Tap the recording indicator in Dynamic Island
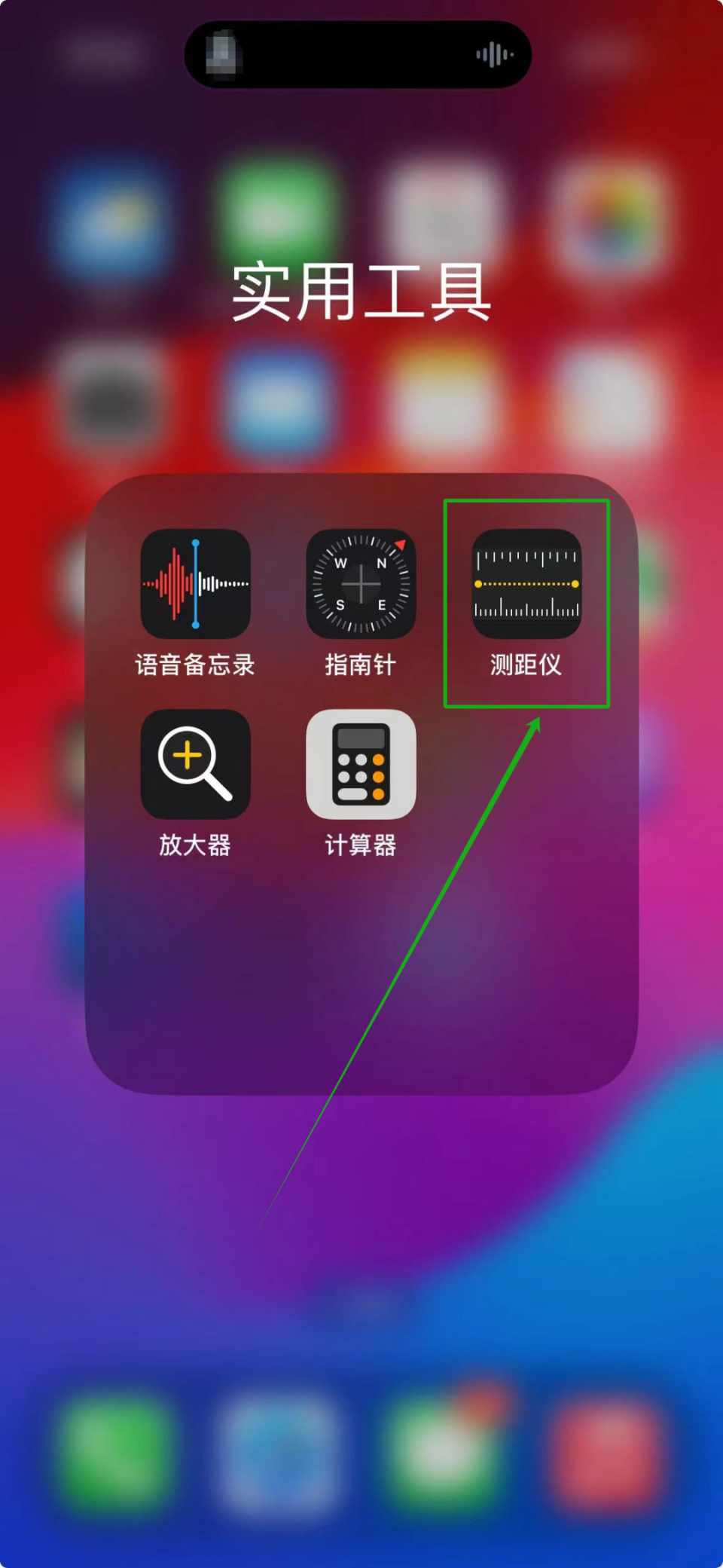The height and width of the screenshot is (1568, 723). point(494,55)
